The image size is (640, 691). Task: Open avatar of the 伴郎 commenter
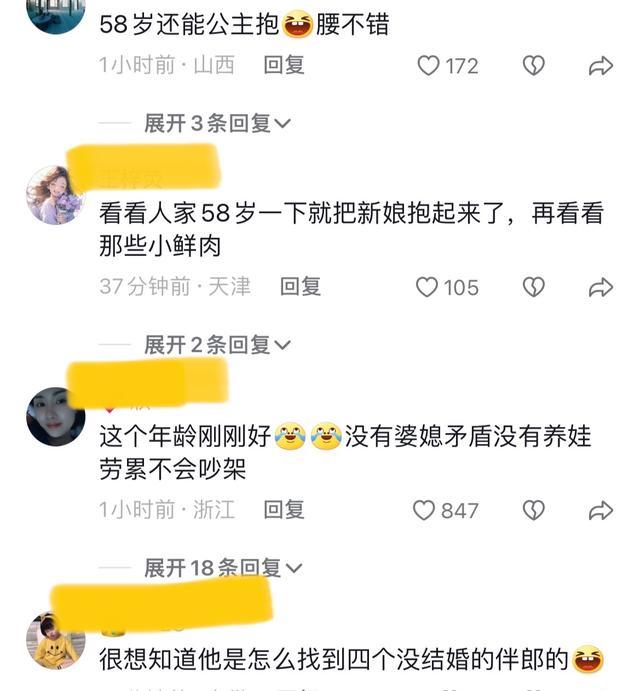54,640
